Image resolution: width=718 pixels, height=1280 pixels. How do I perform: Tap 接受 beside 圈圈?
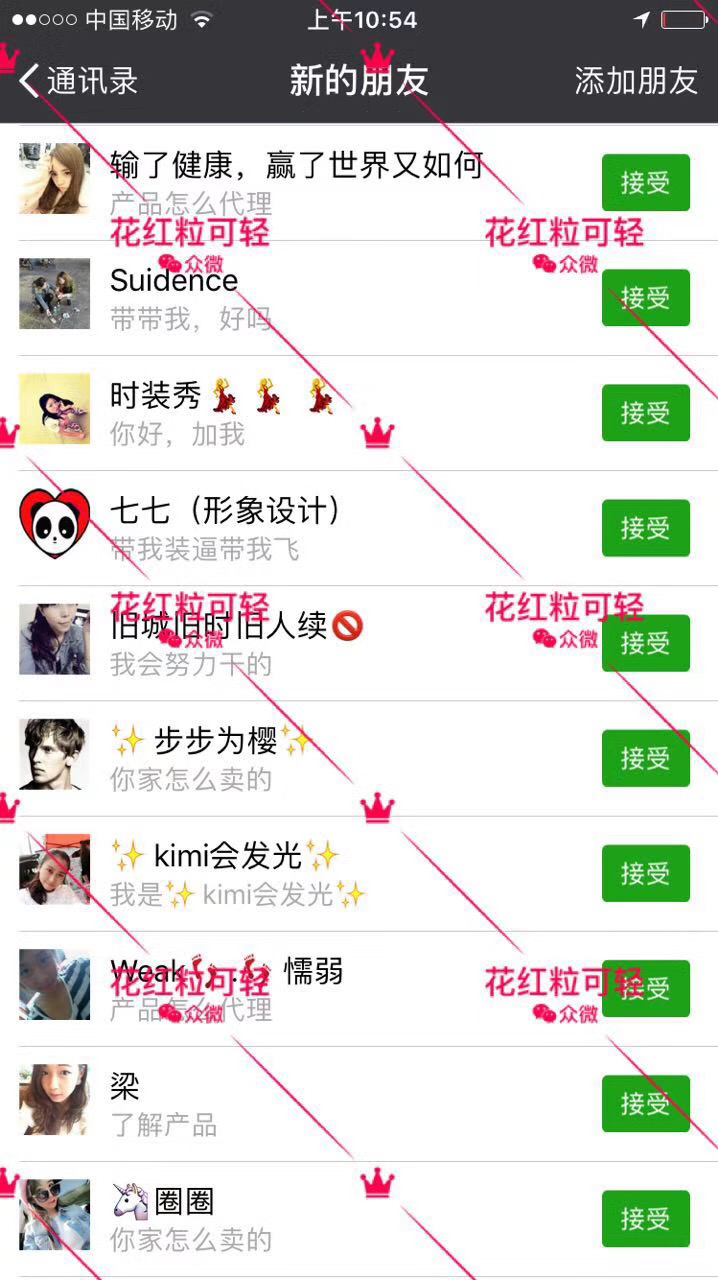click(x=645, y=1217)
